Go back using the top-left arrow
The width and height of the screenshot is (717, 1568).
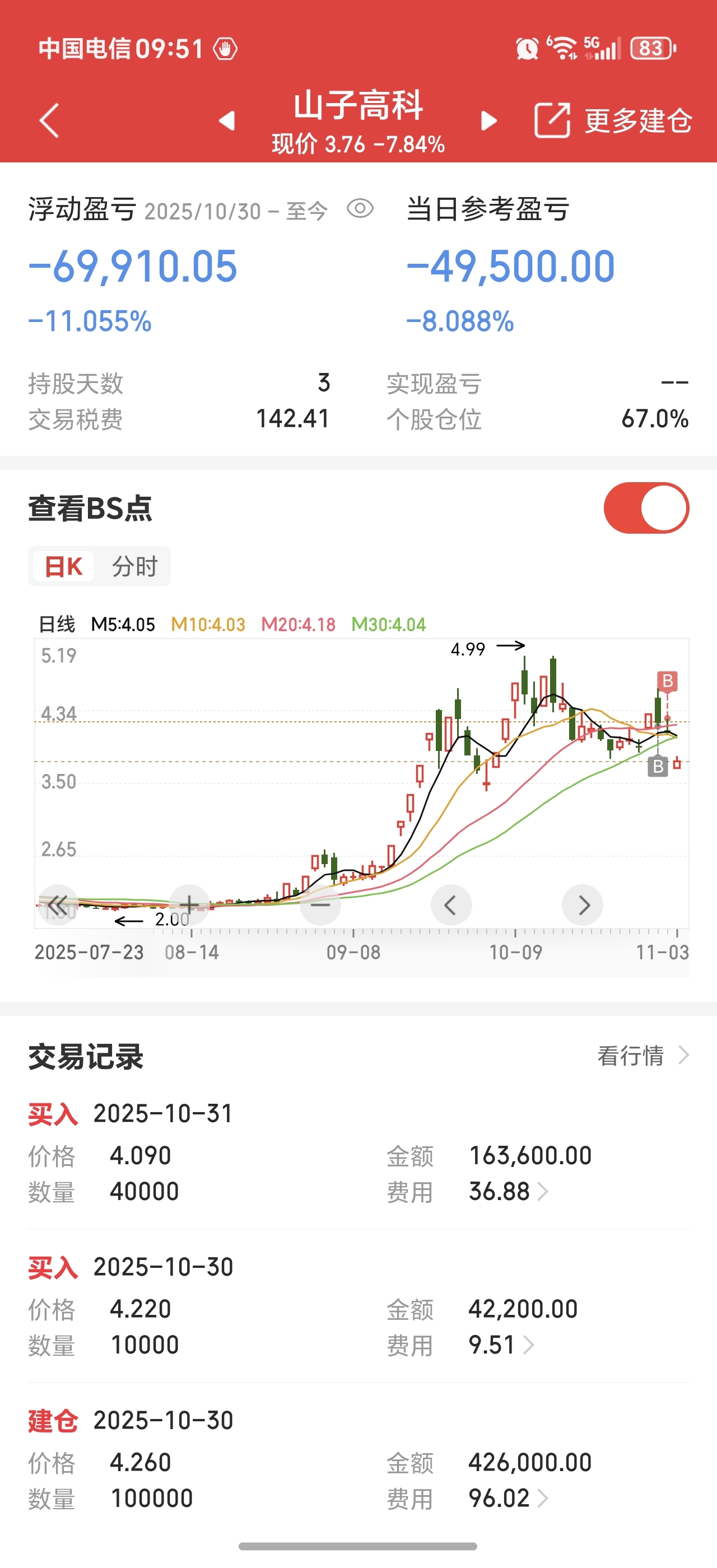(50, 120)
